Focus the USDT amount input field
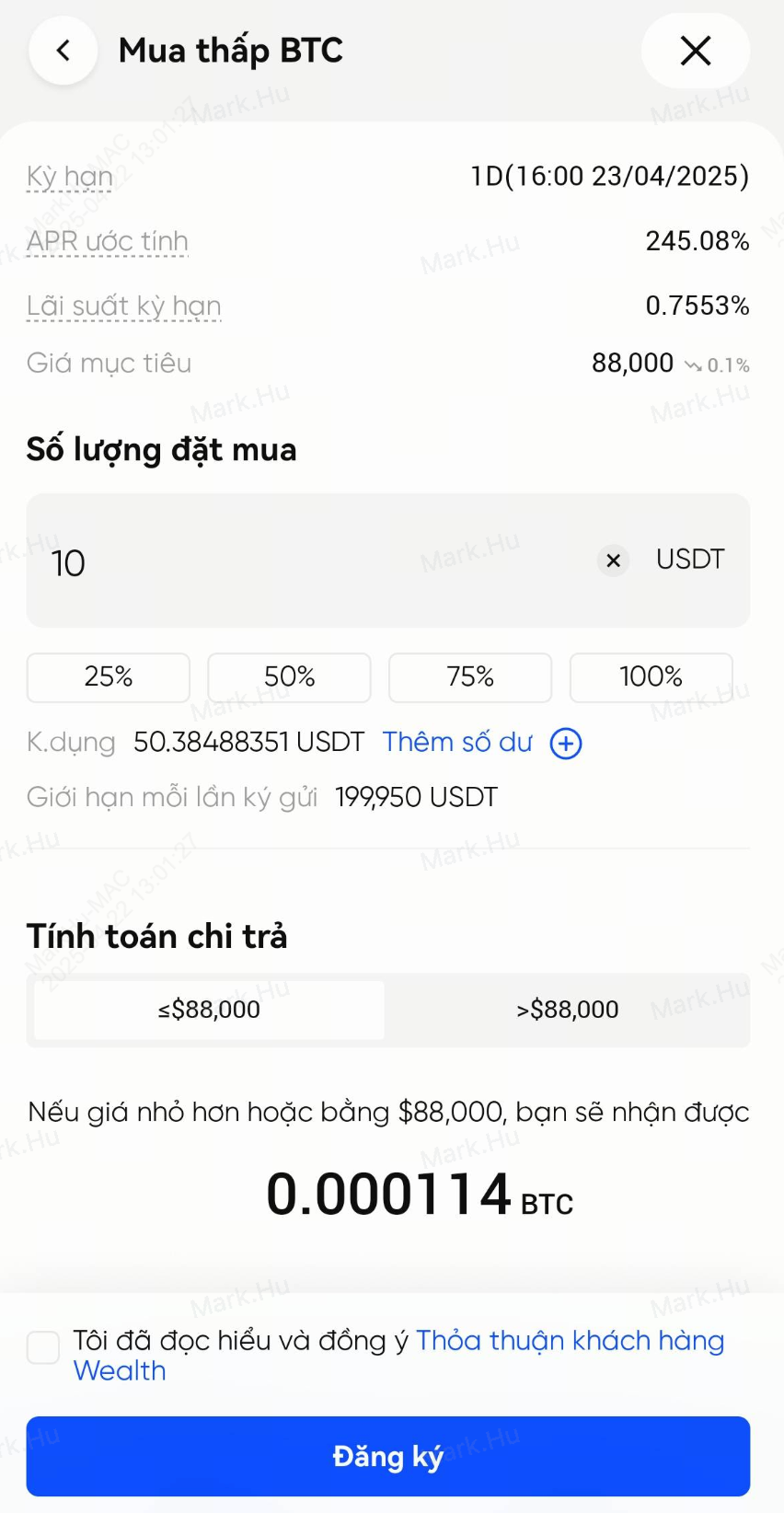The height and width of the screenshot is (1513, 784). [313, 561]
